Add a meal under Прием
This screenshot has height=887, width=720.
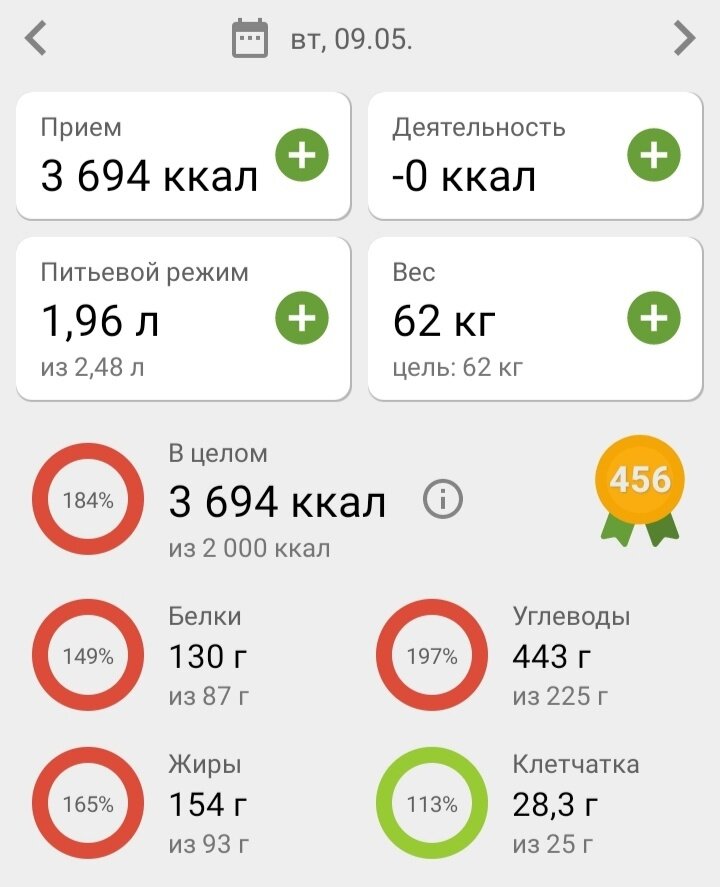(302, 155)
